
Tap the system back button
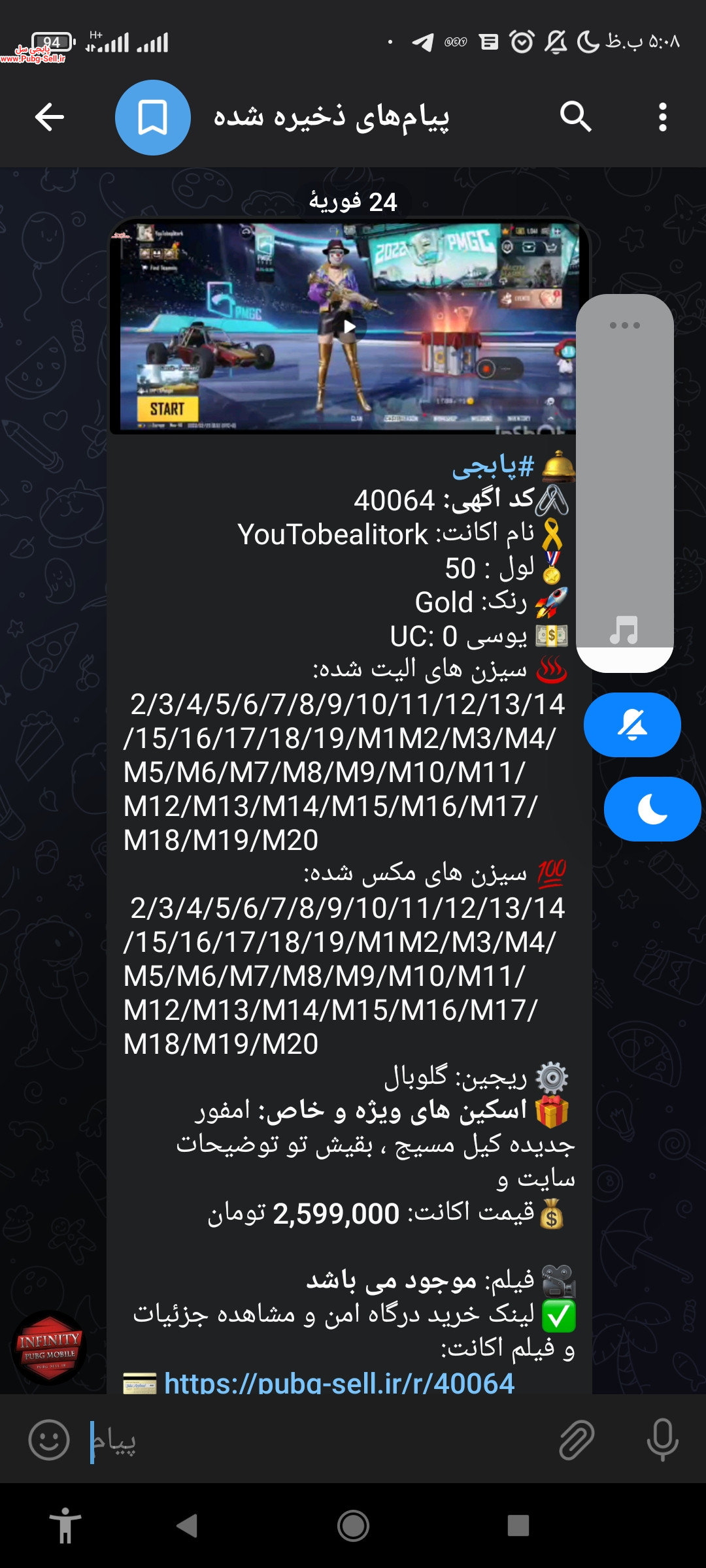tap(187, 1526)
